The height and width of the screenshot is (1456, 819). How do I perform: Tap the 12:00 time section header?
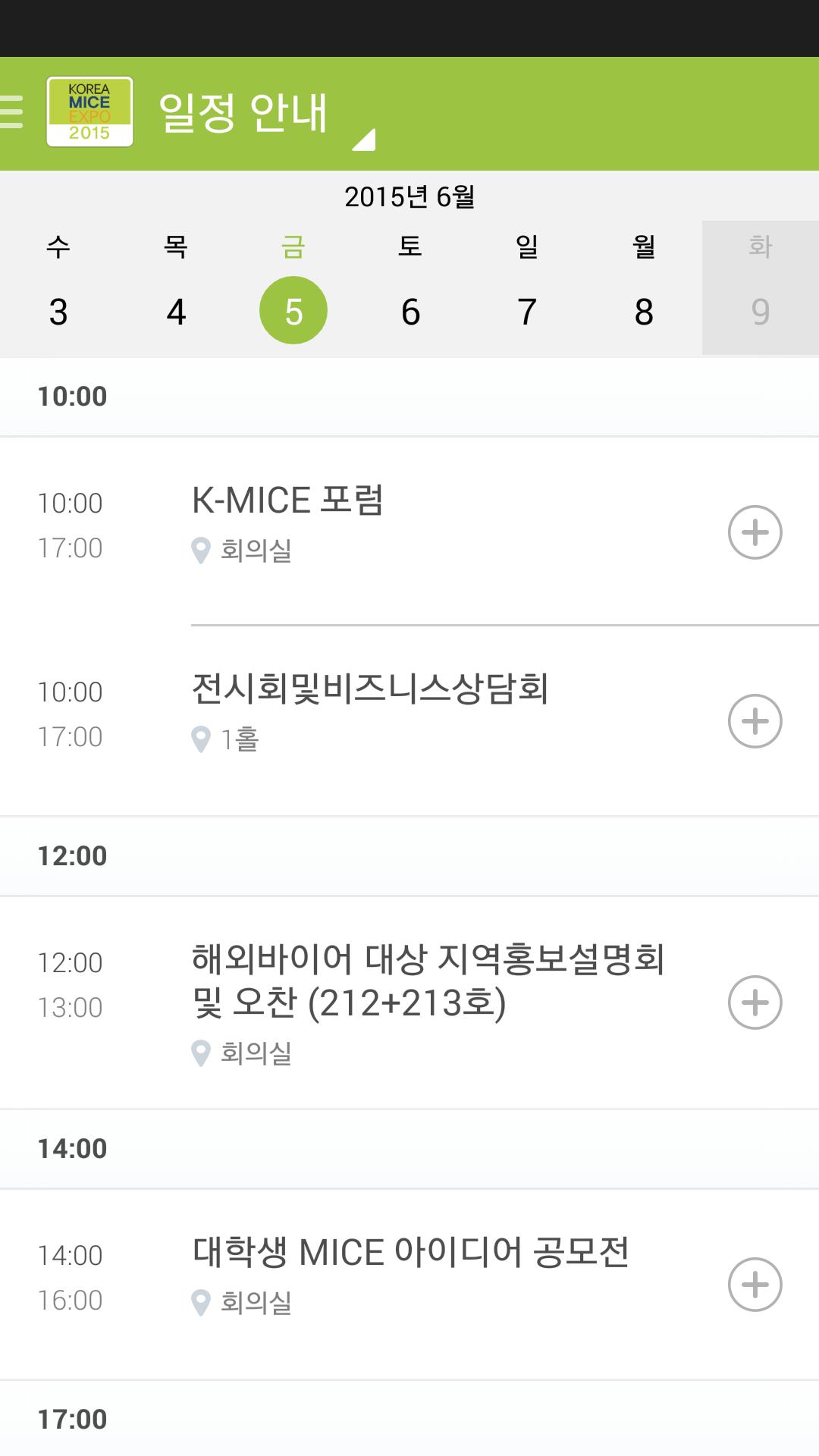click(x=72, y=855)
